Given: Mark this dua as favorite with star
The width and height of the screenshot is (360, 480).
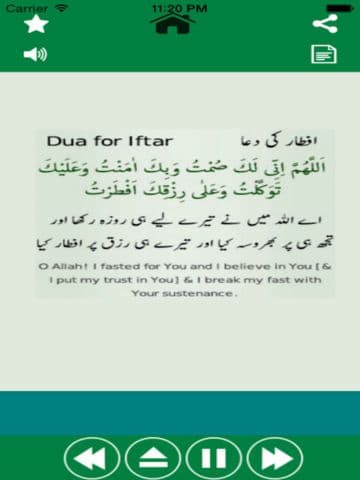Looking at the screenshot, I should point(36,24).
